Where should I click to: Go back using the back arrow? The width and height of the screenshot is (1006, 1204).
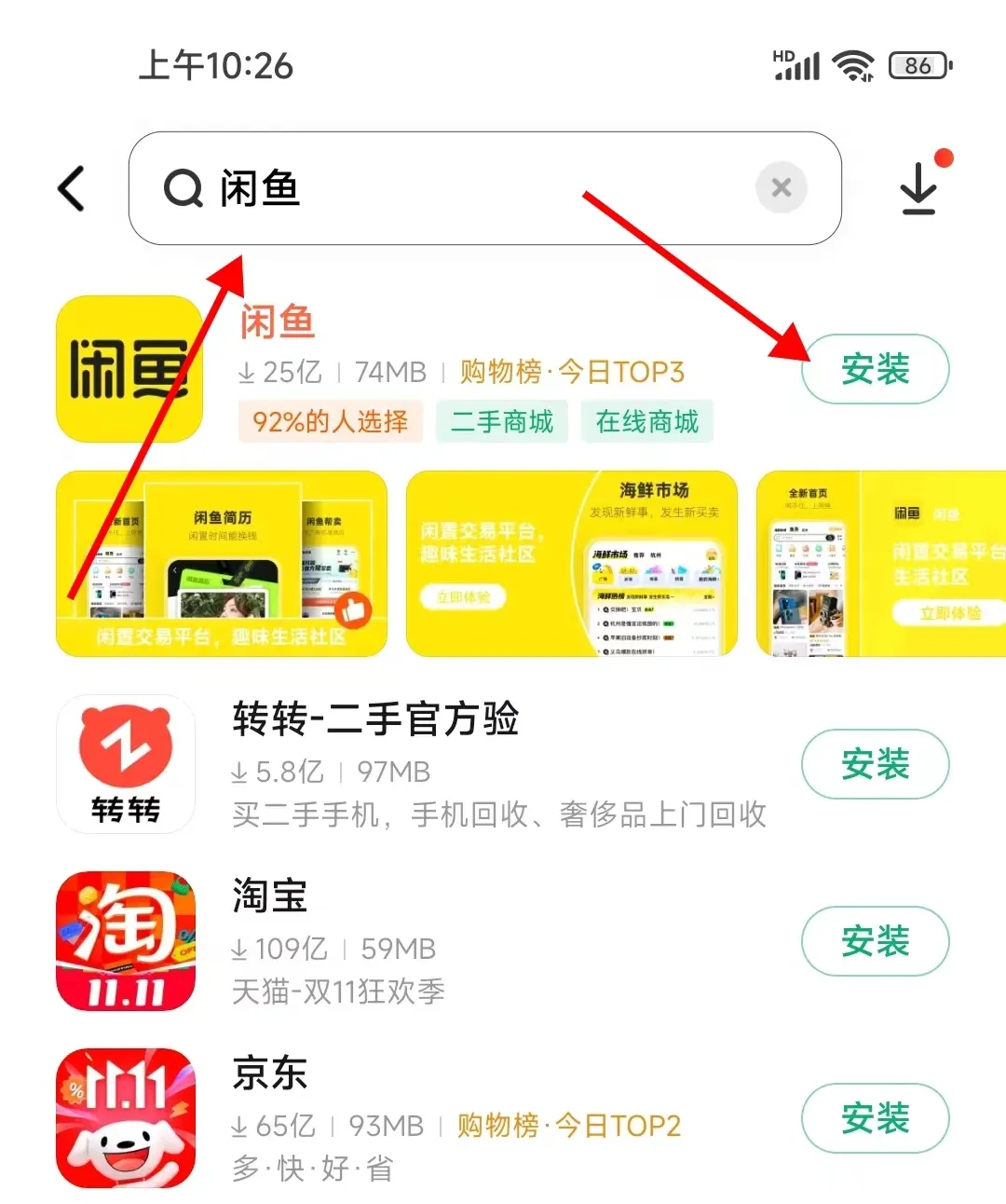click(x=72, y=188)
